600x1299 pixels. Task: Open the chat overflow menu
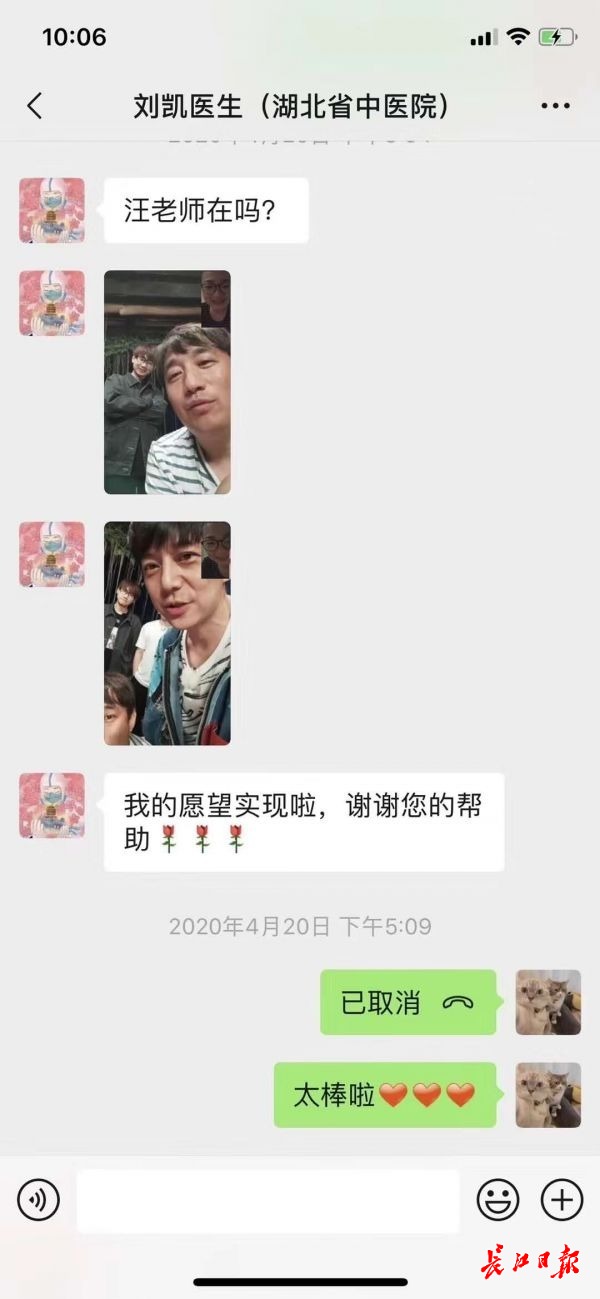coord(555,106)
